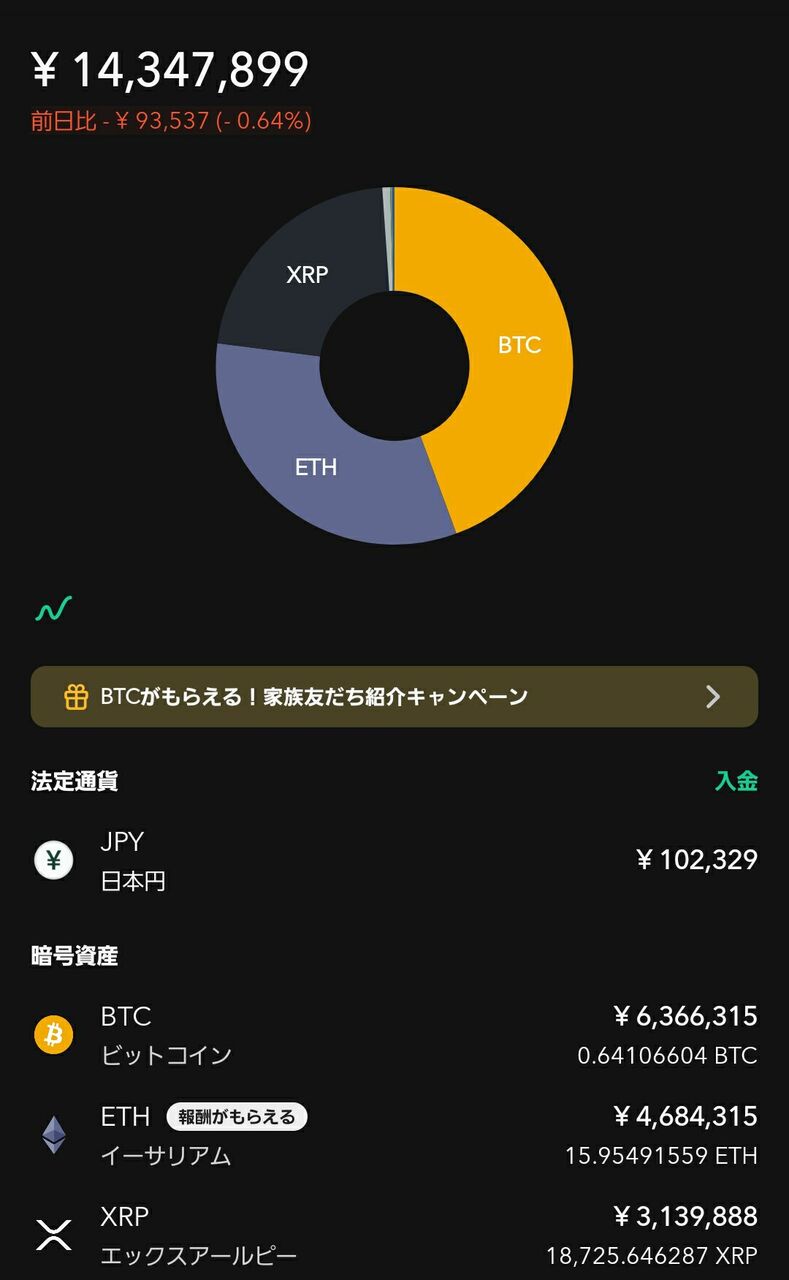Screen dimensions: 789x1280
Task: Open the JPY 日本円 balance row
Action: click(394, 860)
